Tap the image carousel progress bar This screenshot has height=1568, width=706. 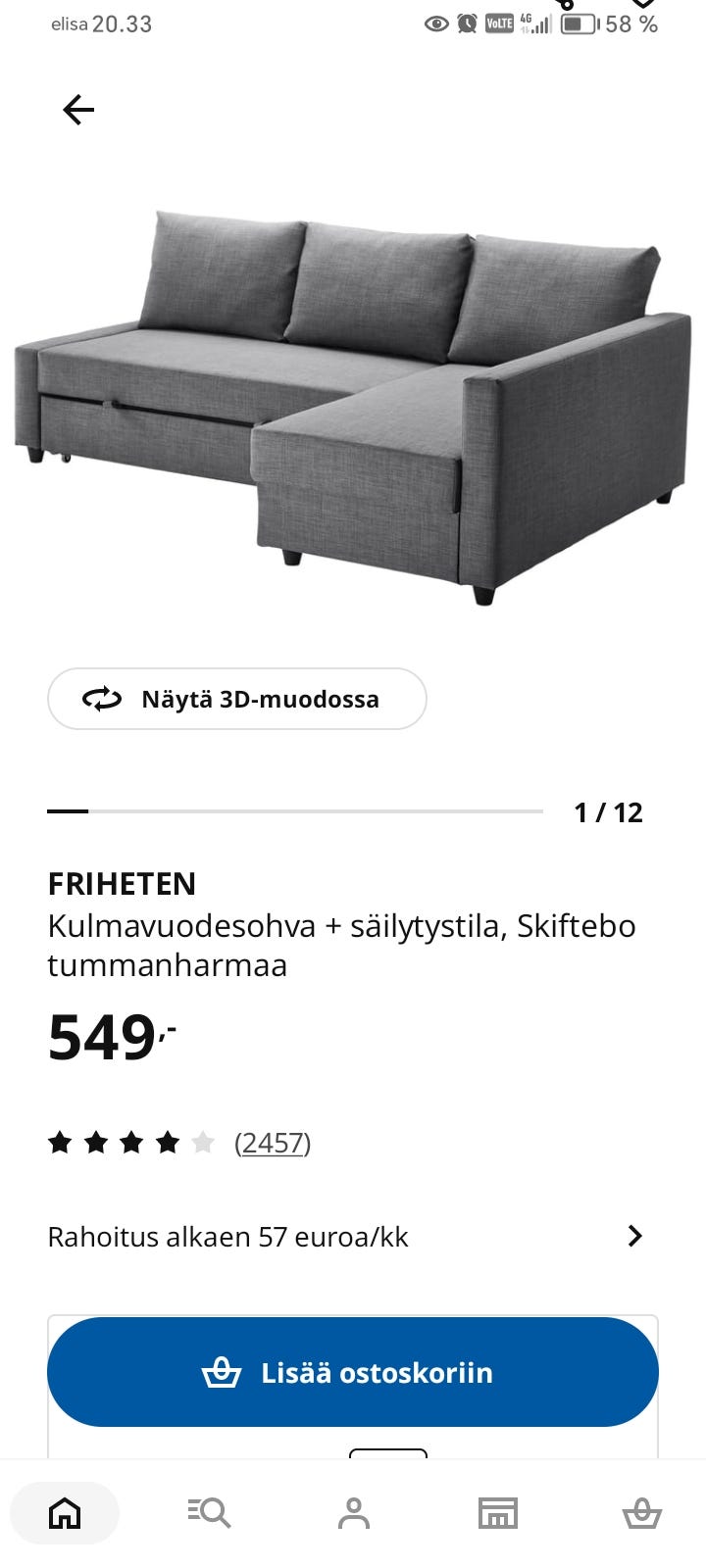294,811
